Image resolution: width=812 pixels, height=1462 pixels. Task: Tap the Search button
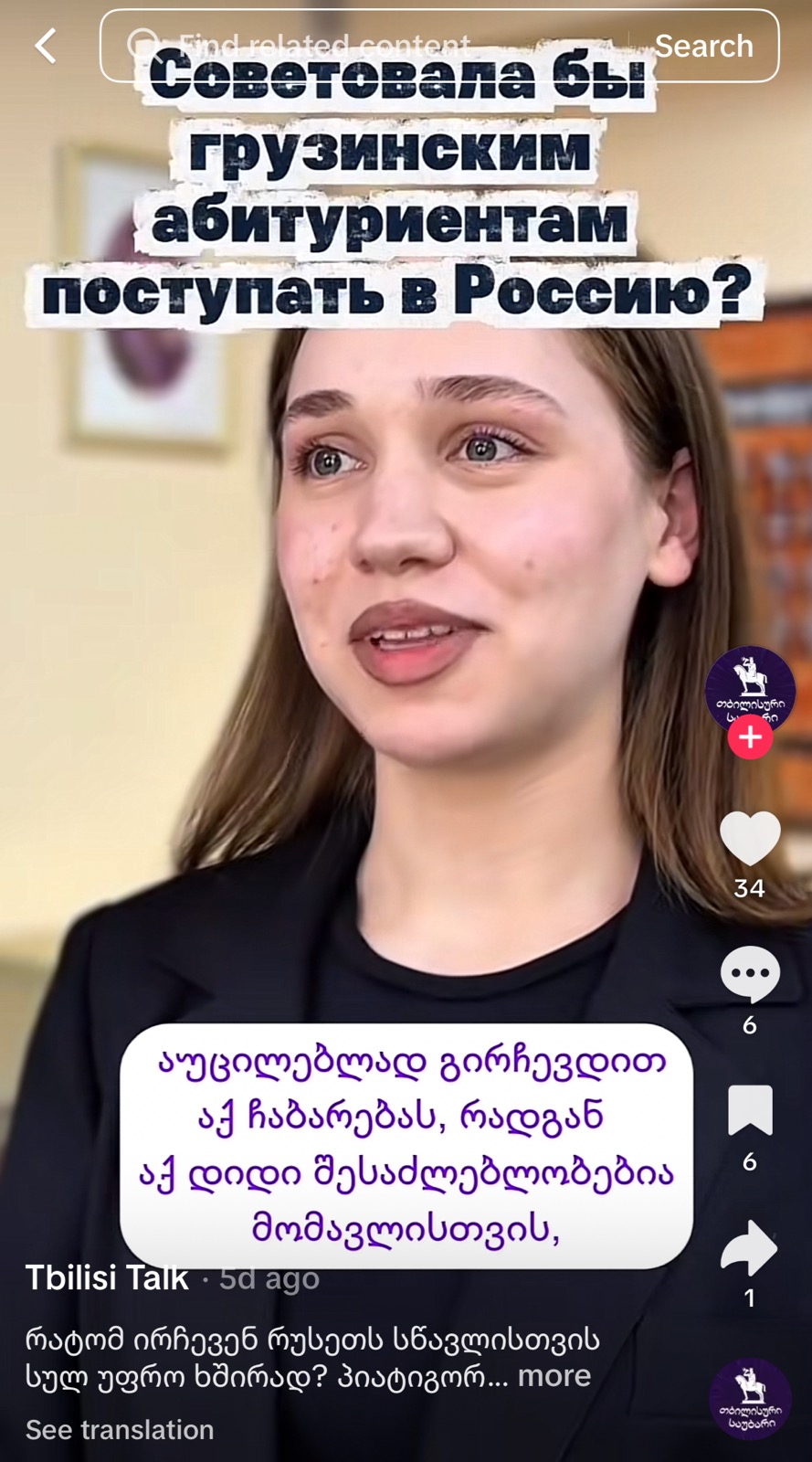[x=703, y=46]
